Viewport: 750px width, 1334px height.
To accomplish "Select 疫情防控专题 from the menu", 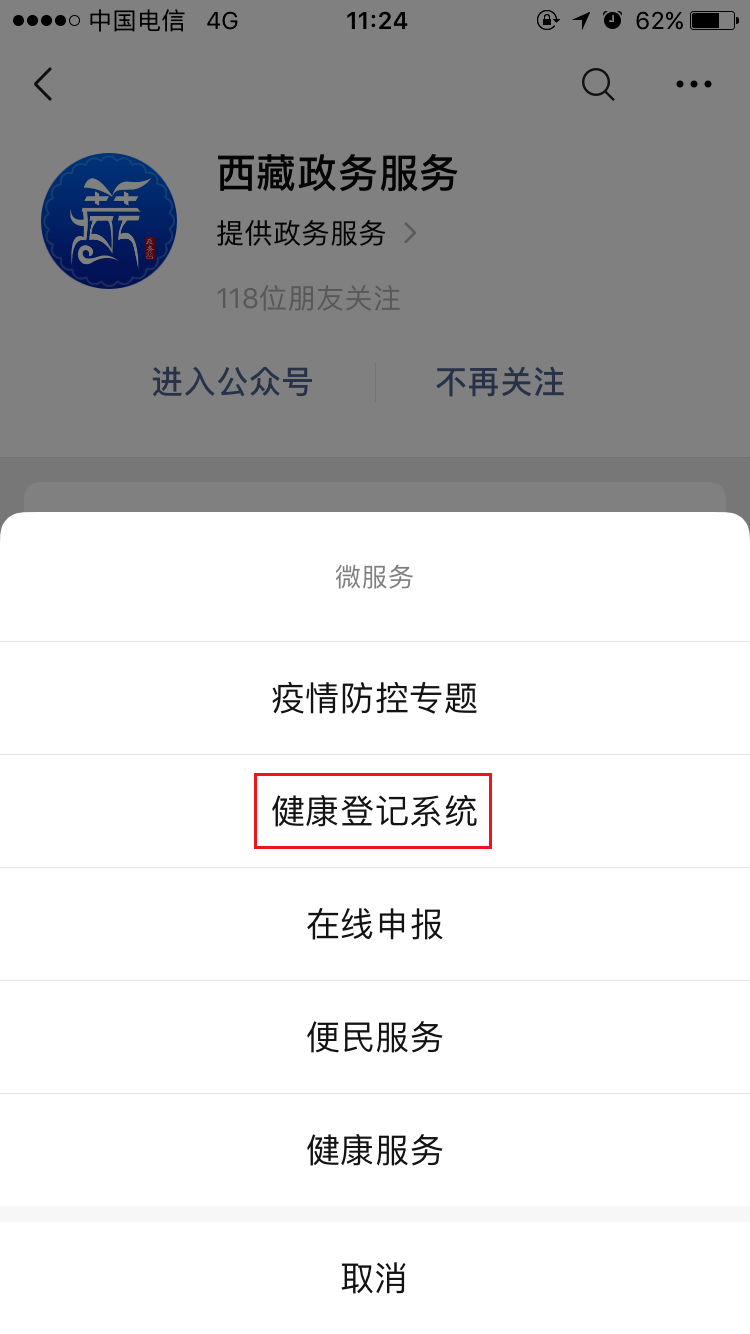I will (374, 698).
